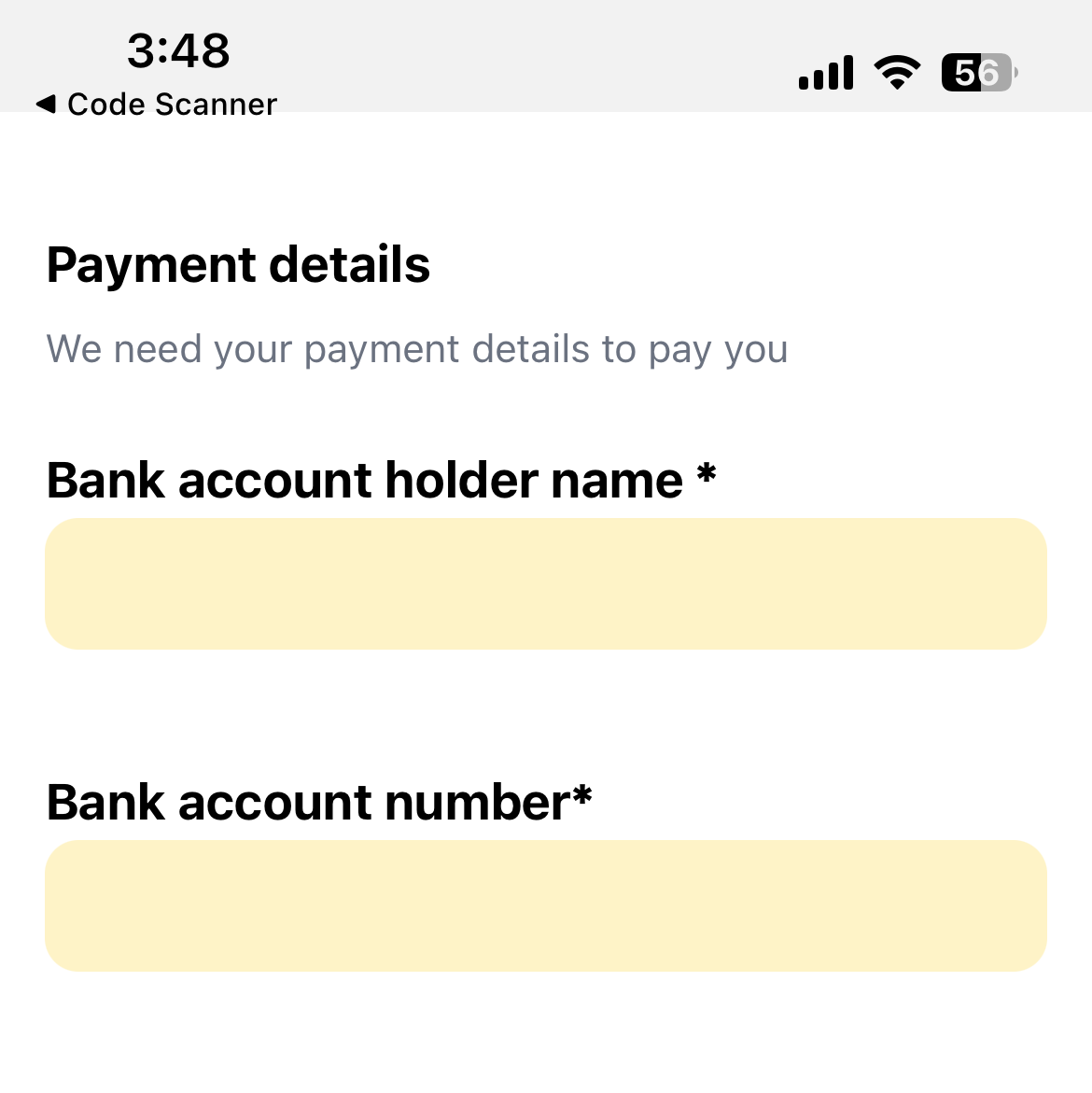Return to Code Scanner app
Viewport: 1092px width, 1093px height.
[x=156, y=105]
